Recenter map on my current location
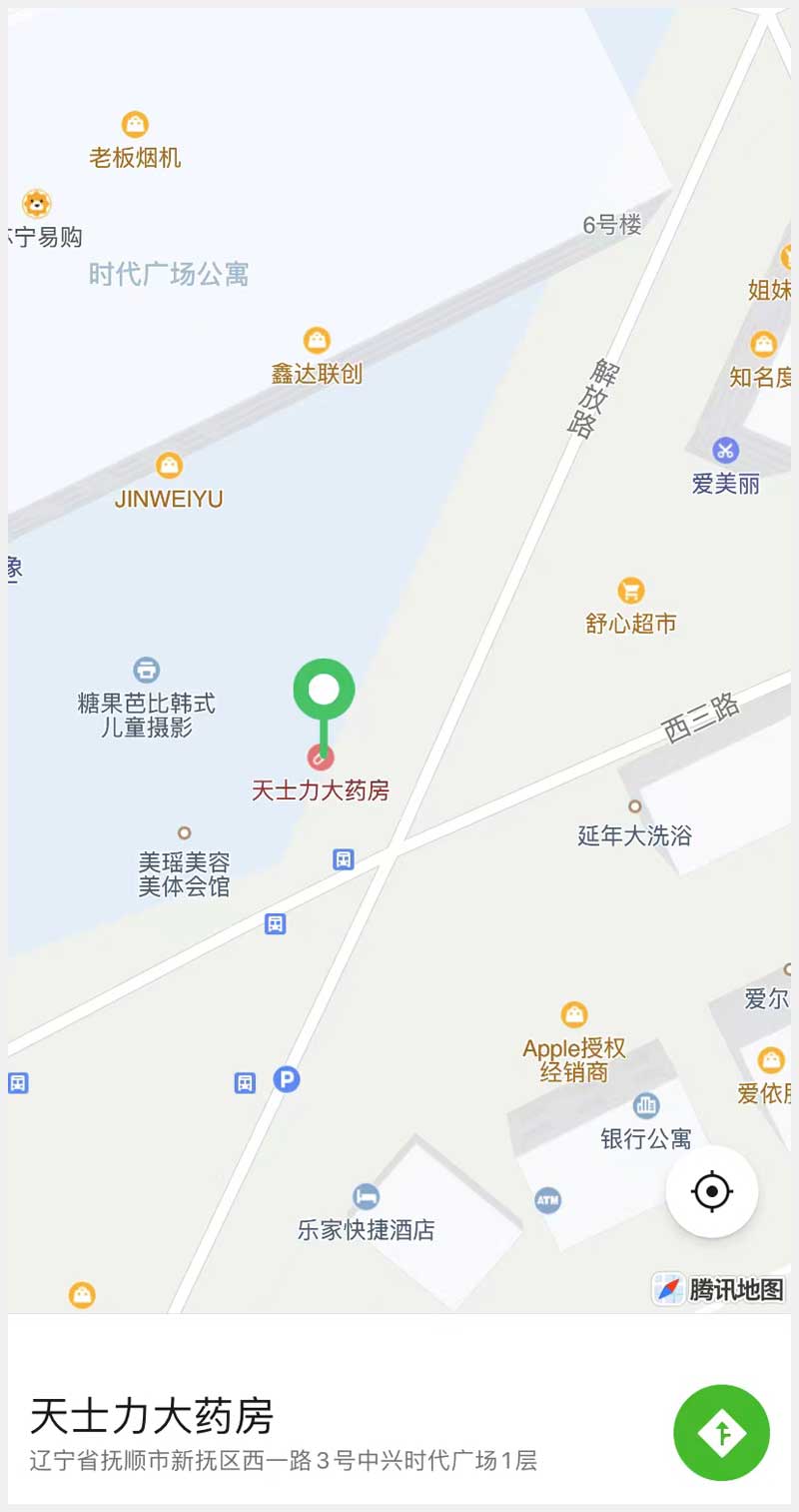The height and width of the screenshot is (1512, 799). pyautogui.click(x=711, y=1191)
